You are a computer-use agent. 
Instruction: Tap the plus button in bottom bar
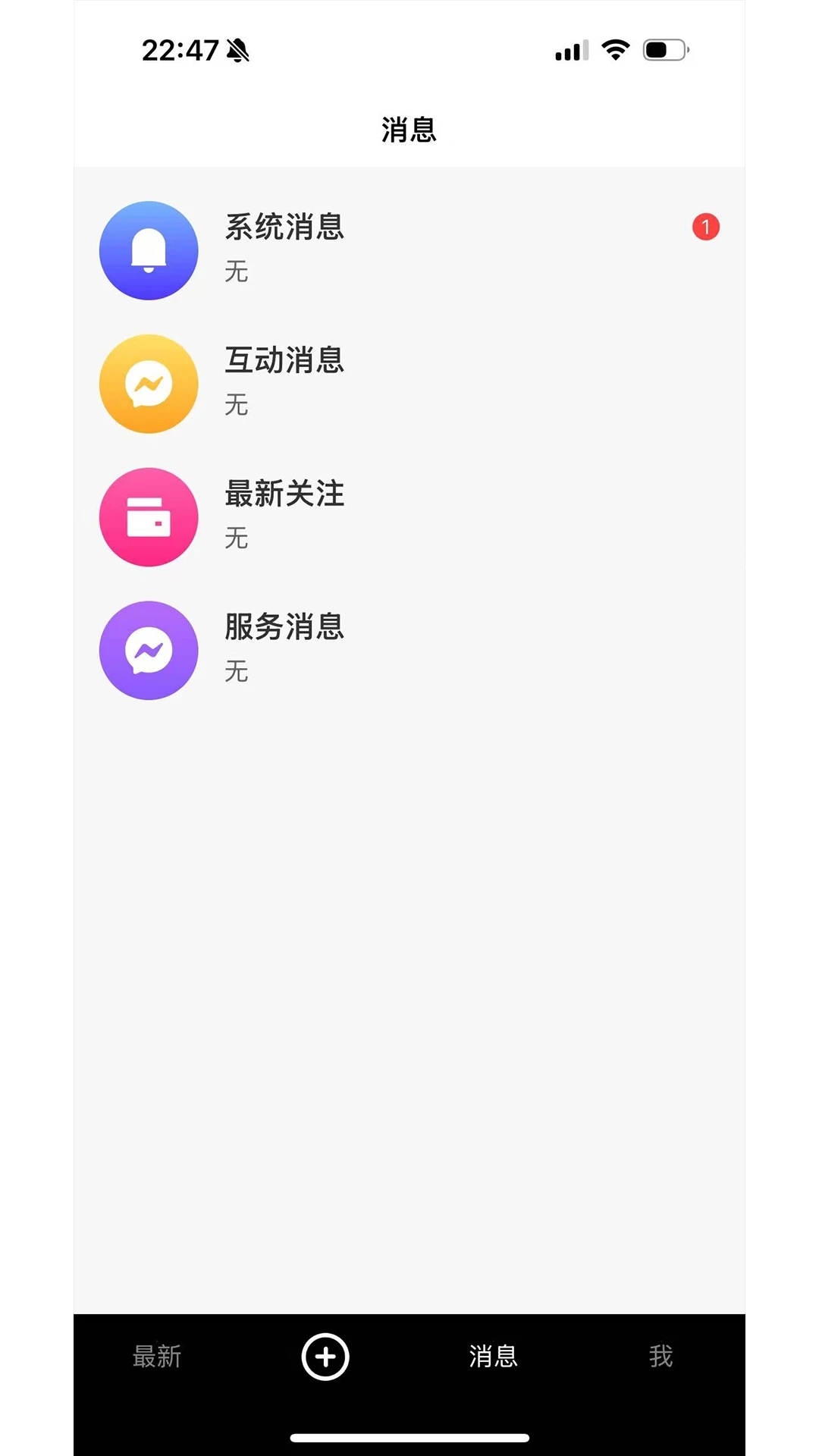click(x=325, y=1358)
